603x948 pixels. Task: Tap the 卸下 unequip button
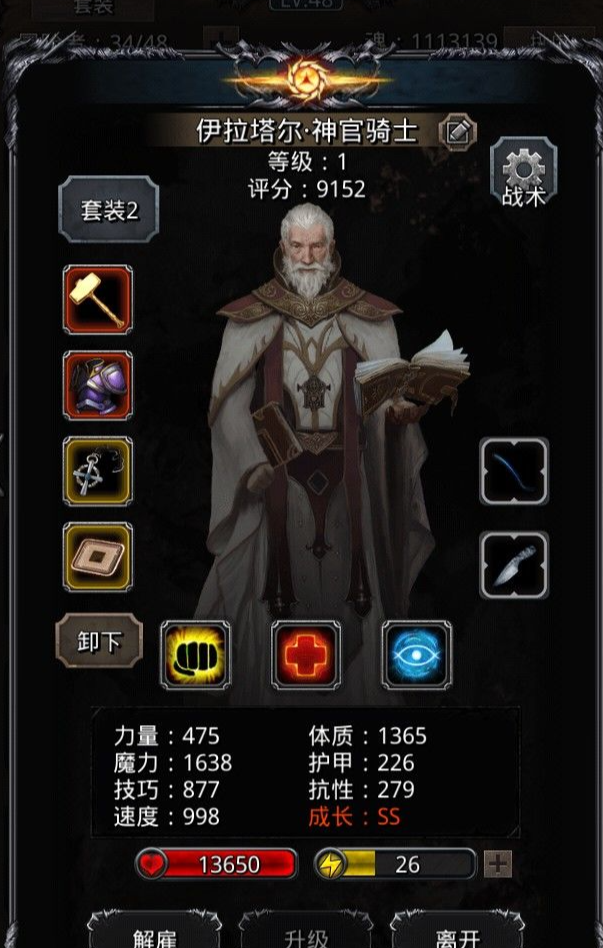click(x=99, y=641)
